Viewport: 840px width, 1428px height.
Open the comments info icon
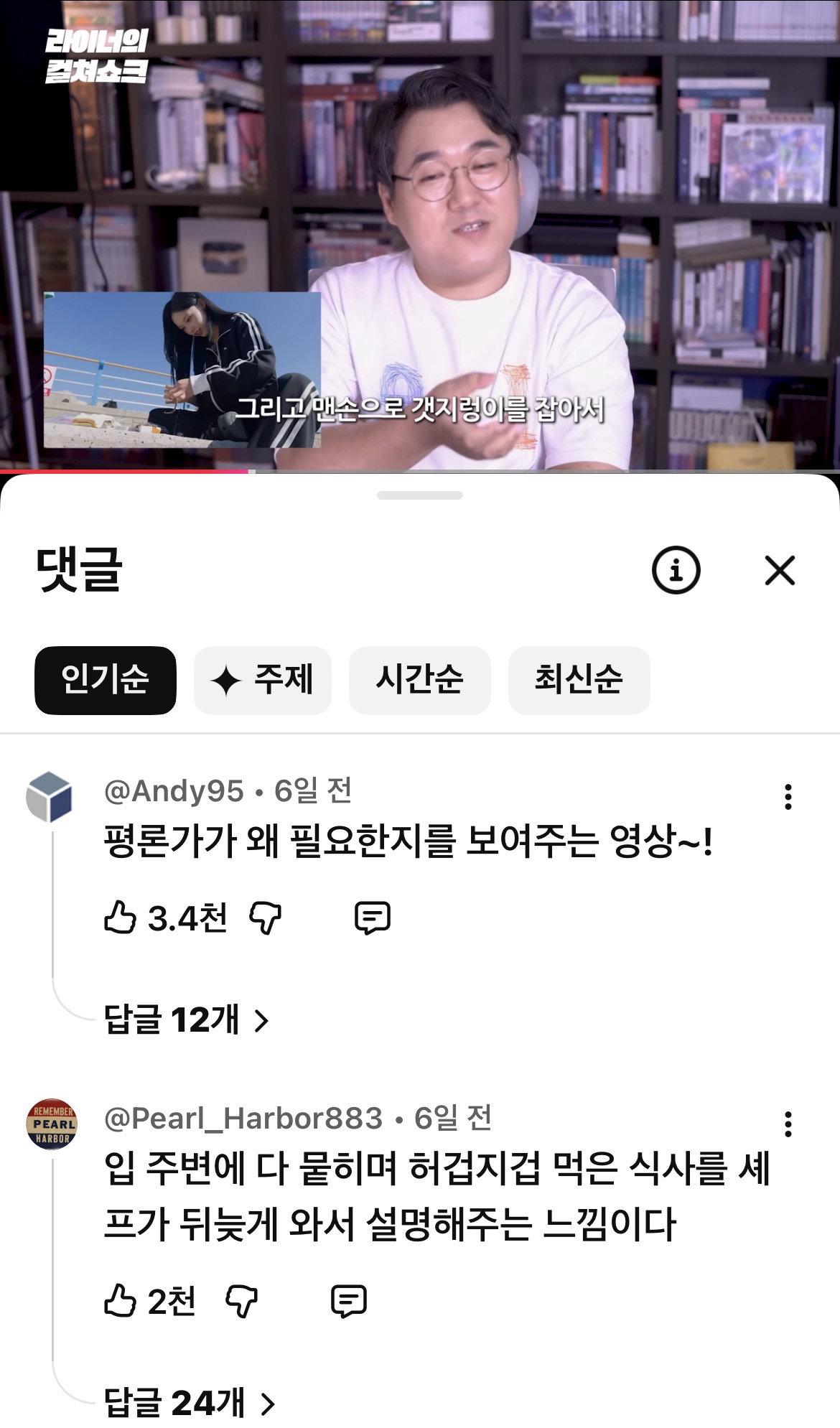(676, 571)
